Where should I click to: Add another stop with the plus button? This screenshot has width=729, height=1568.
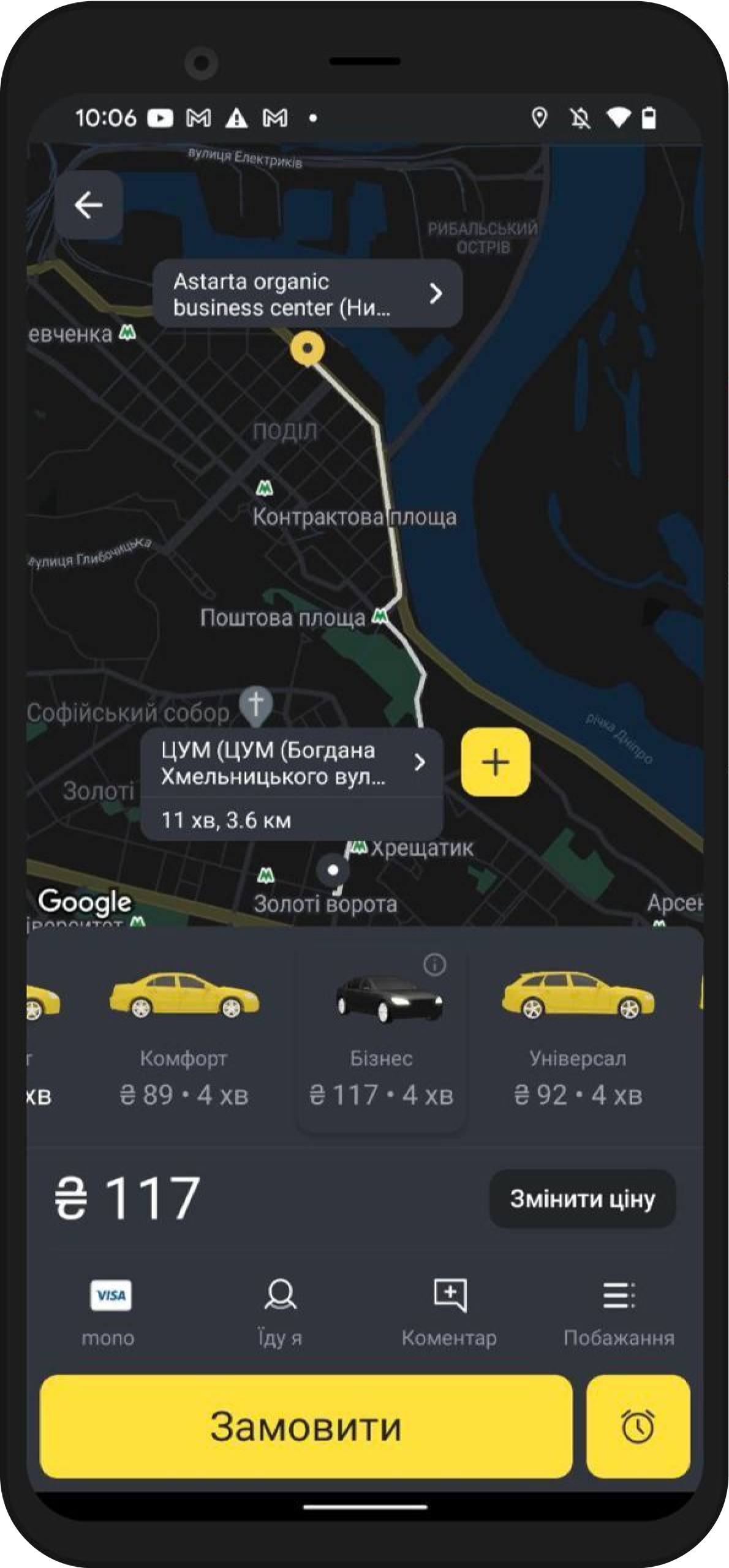click(495, 762)
